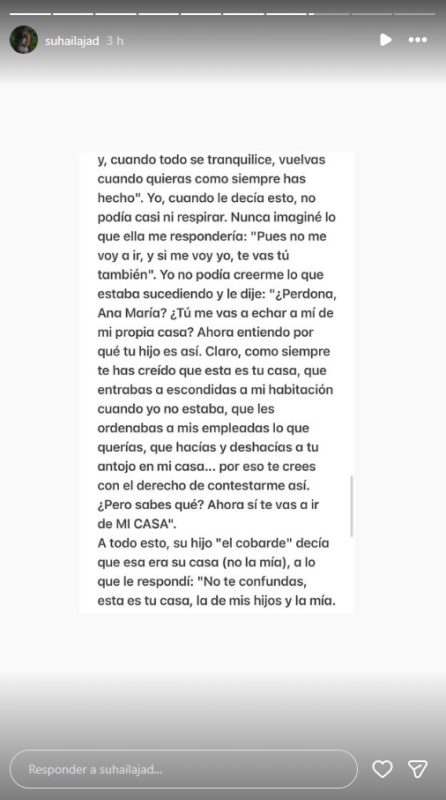
Task: Like this story with the heart
Action: (382, 769)
